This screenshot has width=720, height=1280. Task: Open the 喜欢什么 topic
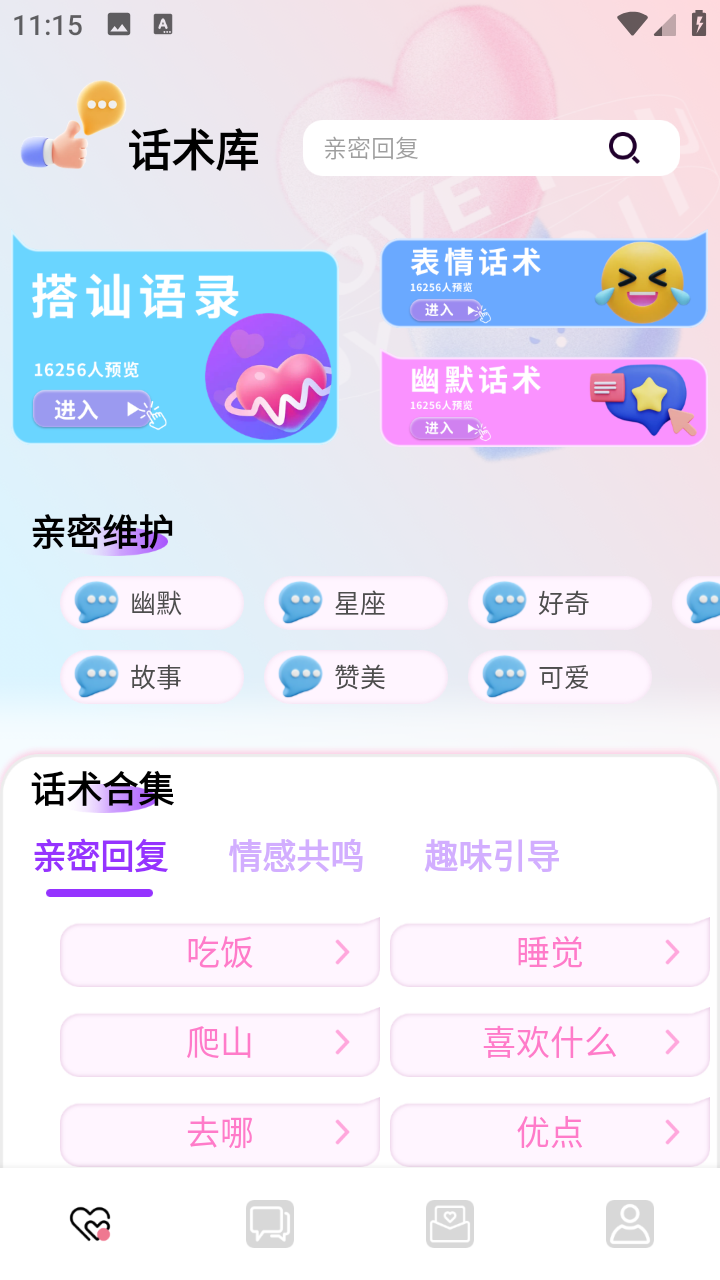[x=550, y=1042]
